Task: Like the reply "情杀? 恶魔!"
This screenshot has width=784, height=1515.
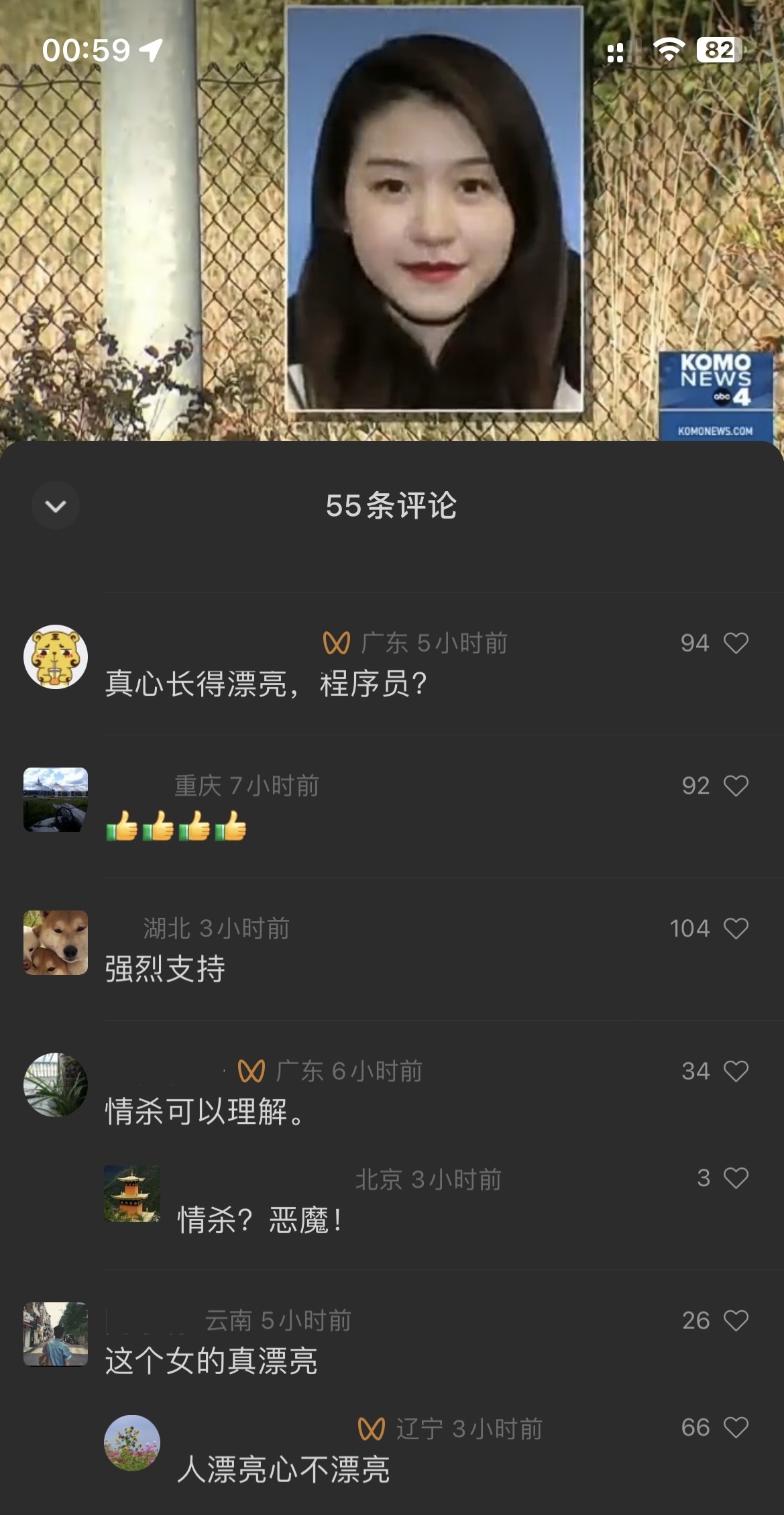Action: pyautogui.click(x=736, y=1178)
